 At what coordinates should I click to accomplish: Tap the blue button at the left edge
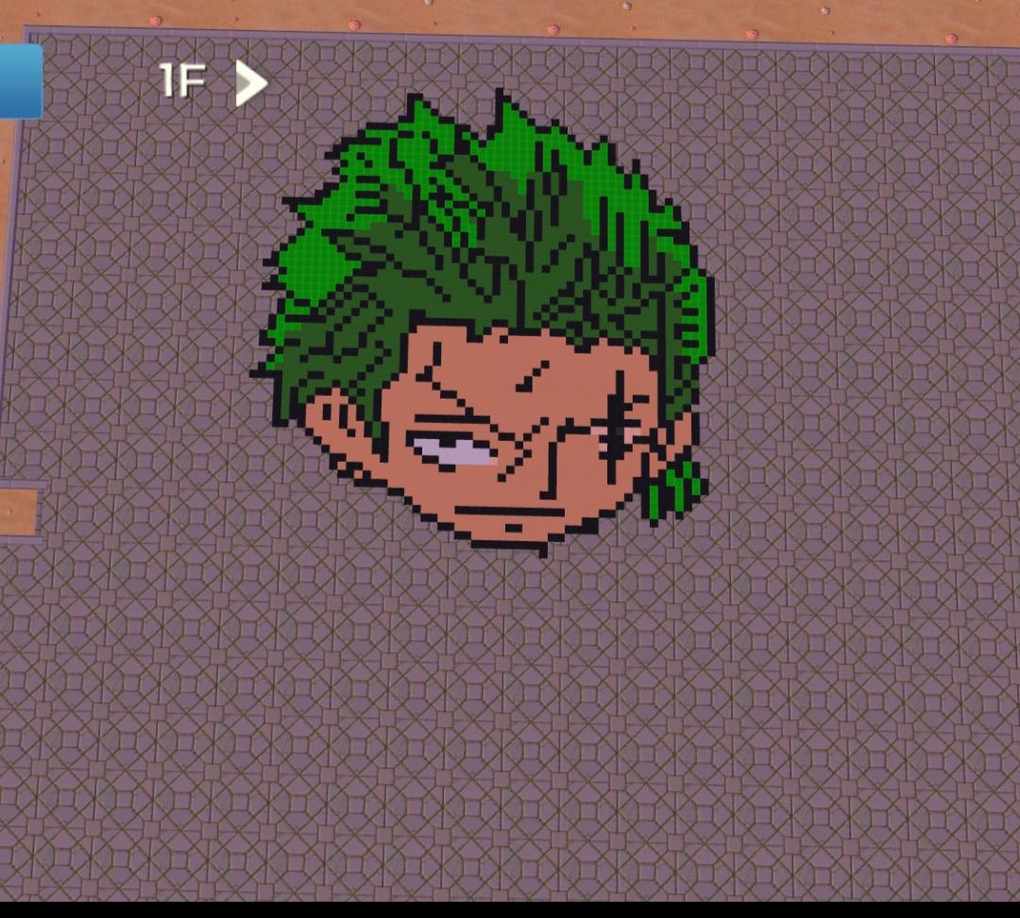click(x=19, y=81)
